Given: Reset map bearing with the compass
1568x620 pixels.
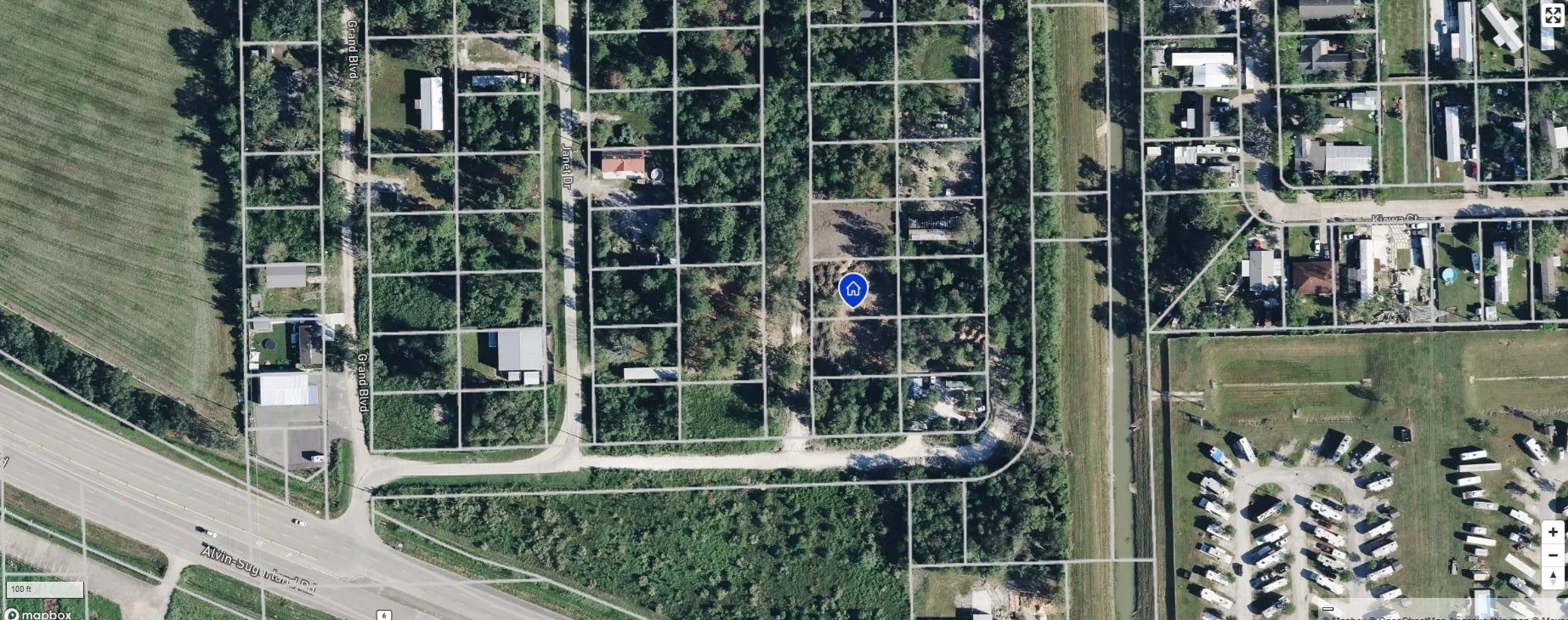Looking at the screenshot, I should (1553, 577).
